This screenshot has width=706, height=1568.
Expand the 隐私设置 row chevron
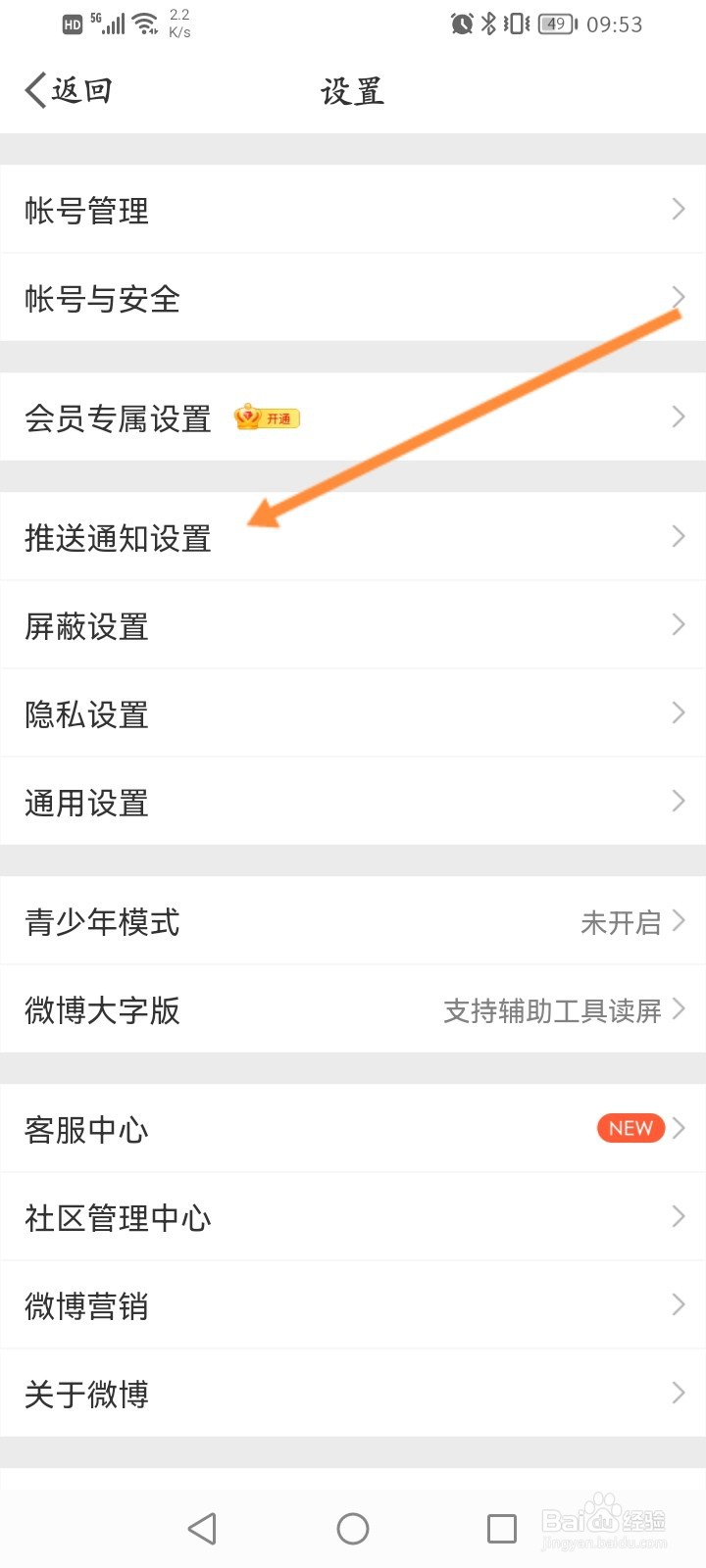tap(678, 713)
